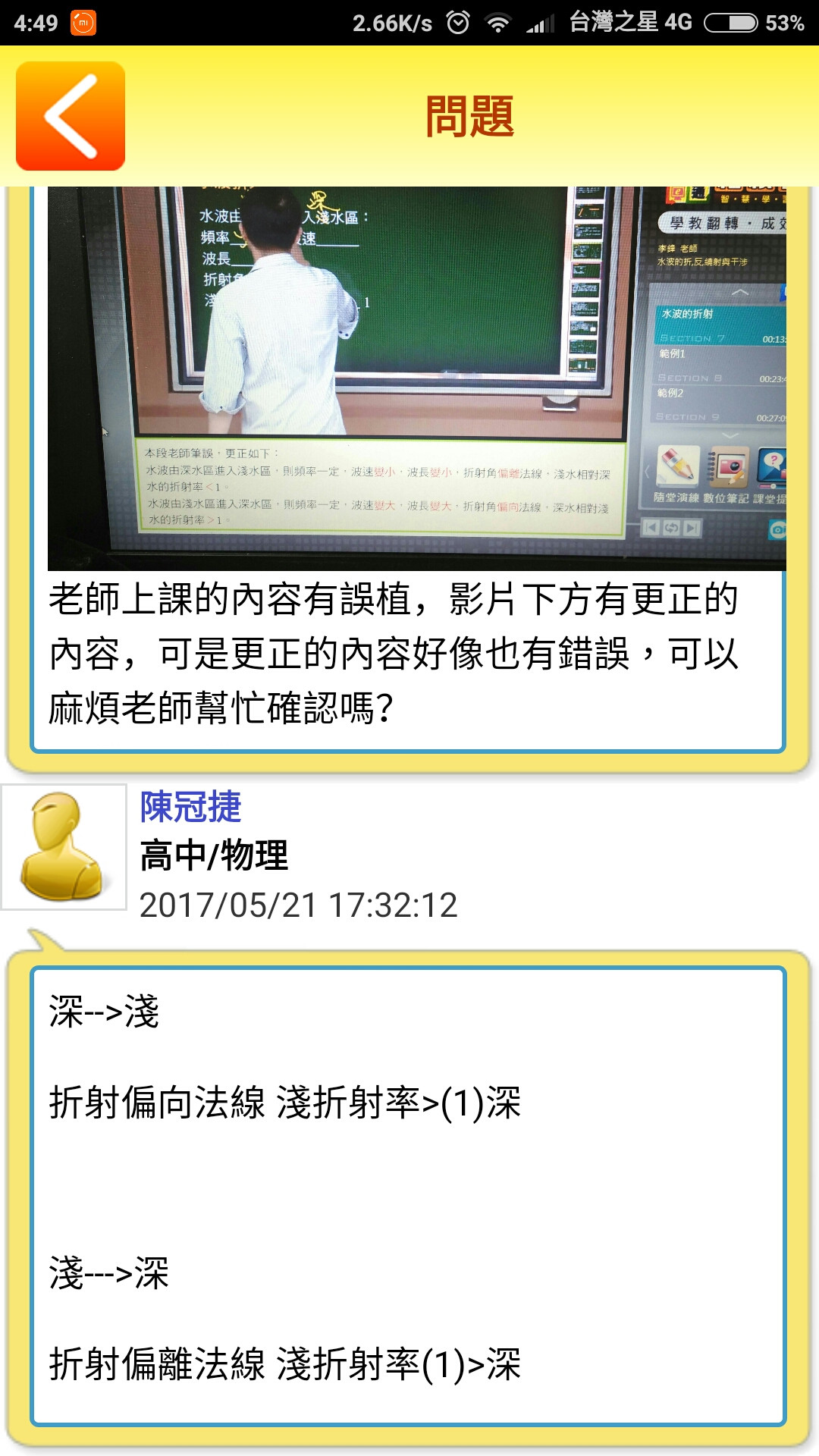Go back using the orange arrow button
The height and width of the screenshot is (1456, 819).
[71, 116]
